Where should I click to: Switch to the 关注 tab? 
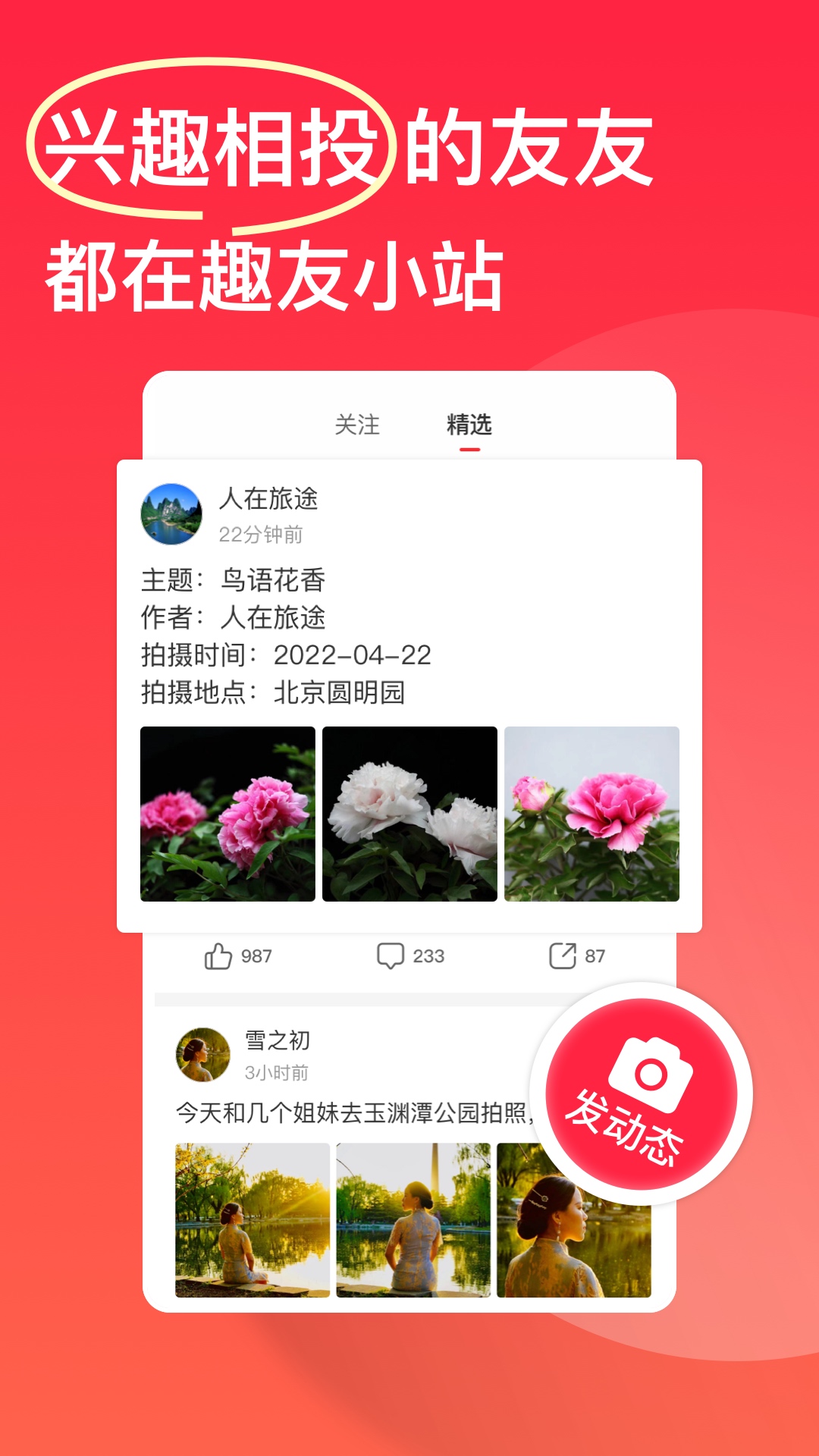tap(359, 425)
